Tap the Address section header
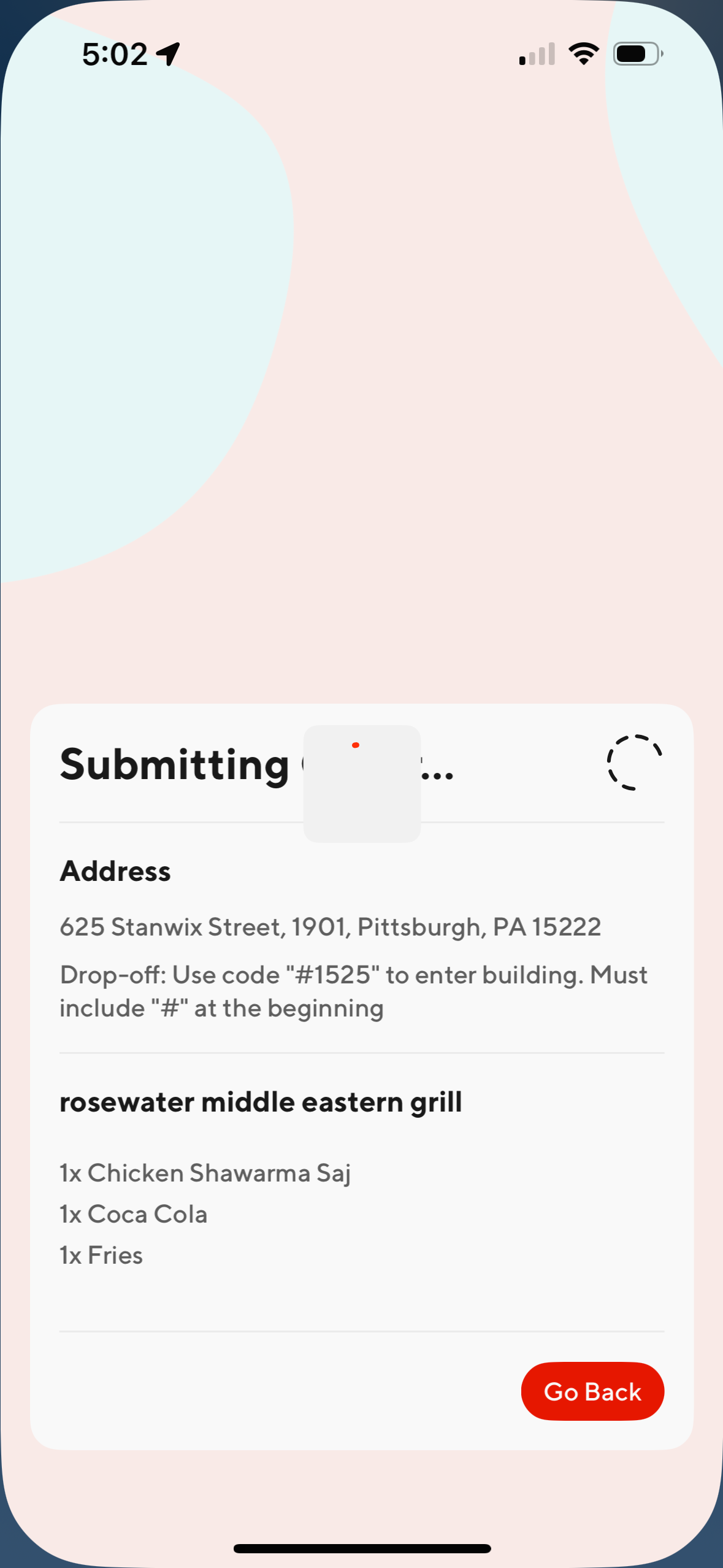723x1568 pixels. 115,870
